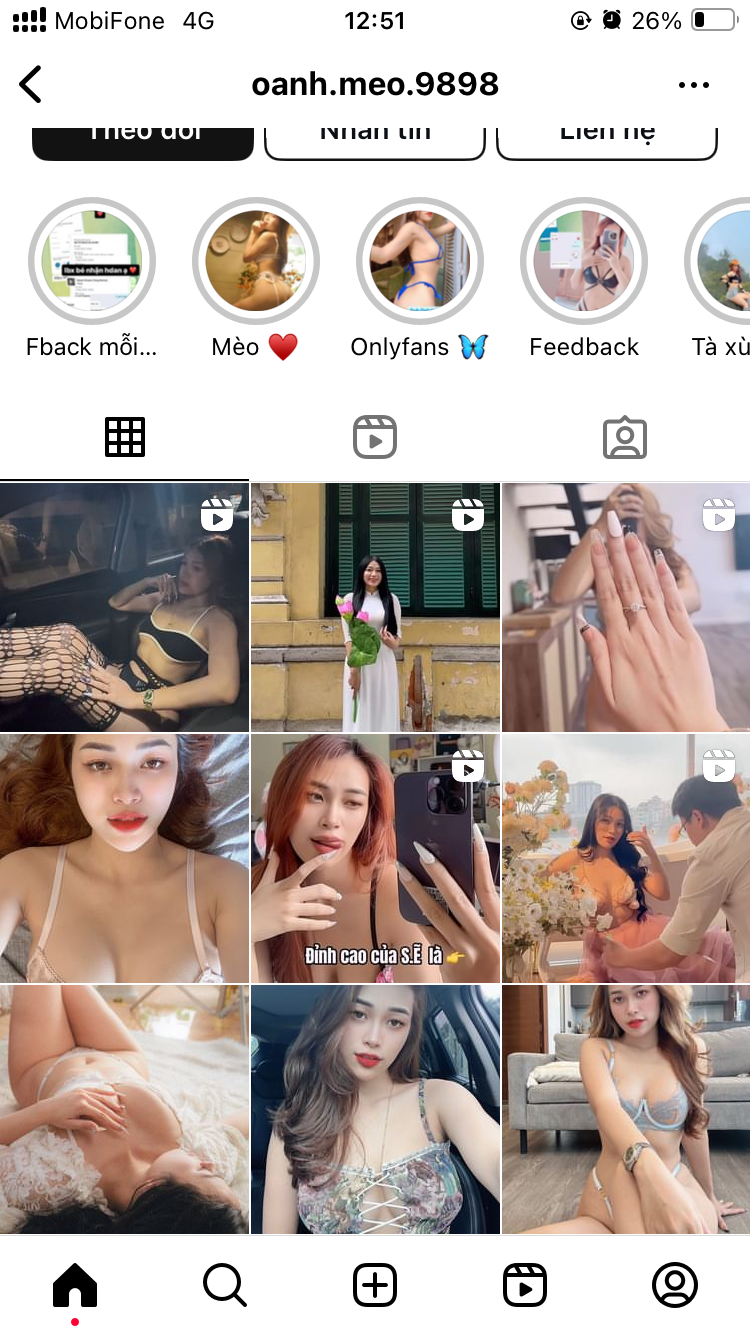Open the reel with the white áo dài
The image size is (750, 1334).
point(375,607)
